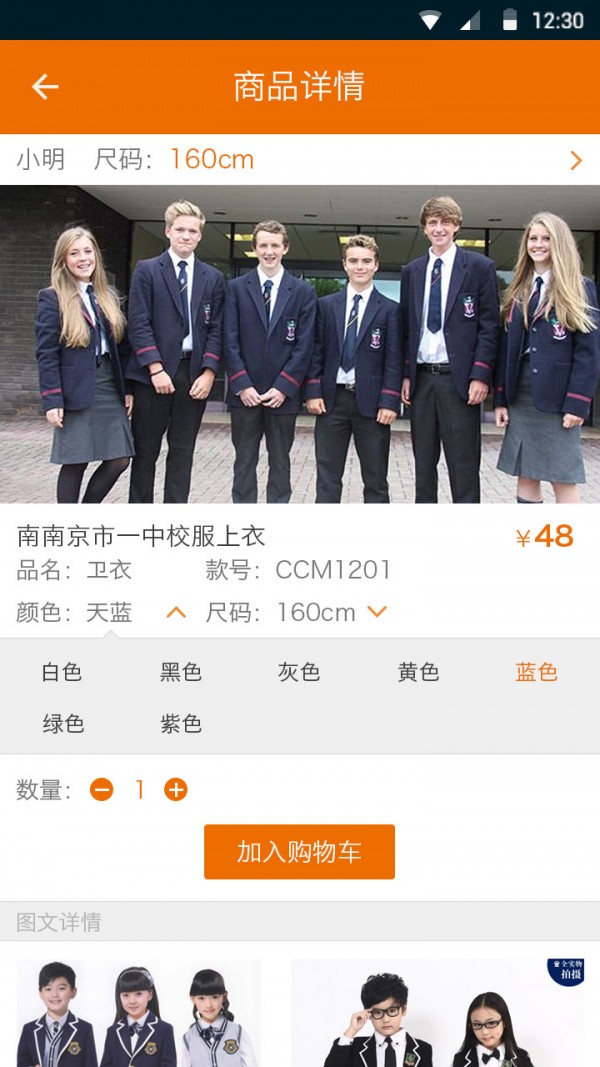The height and width of the screenshot is (1067, 600).
Task: View the school uniform product photo
Action: (300, 344)
